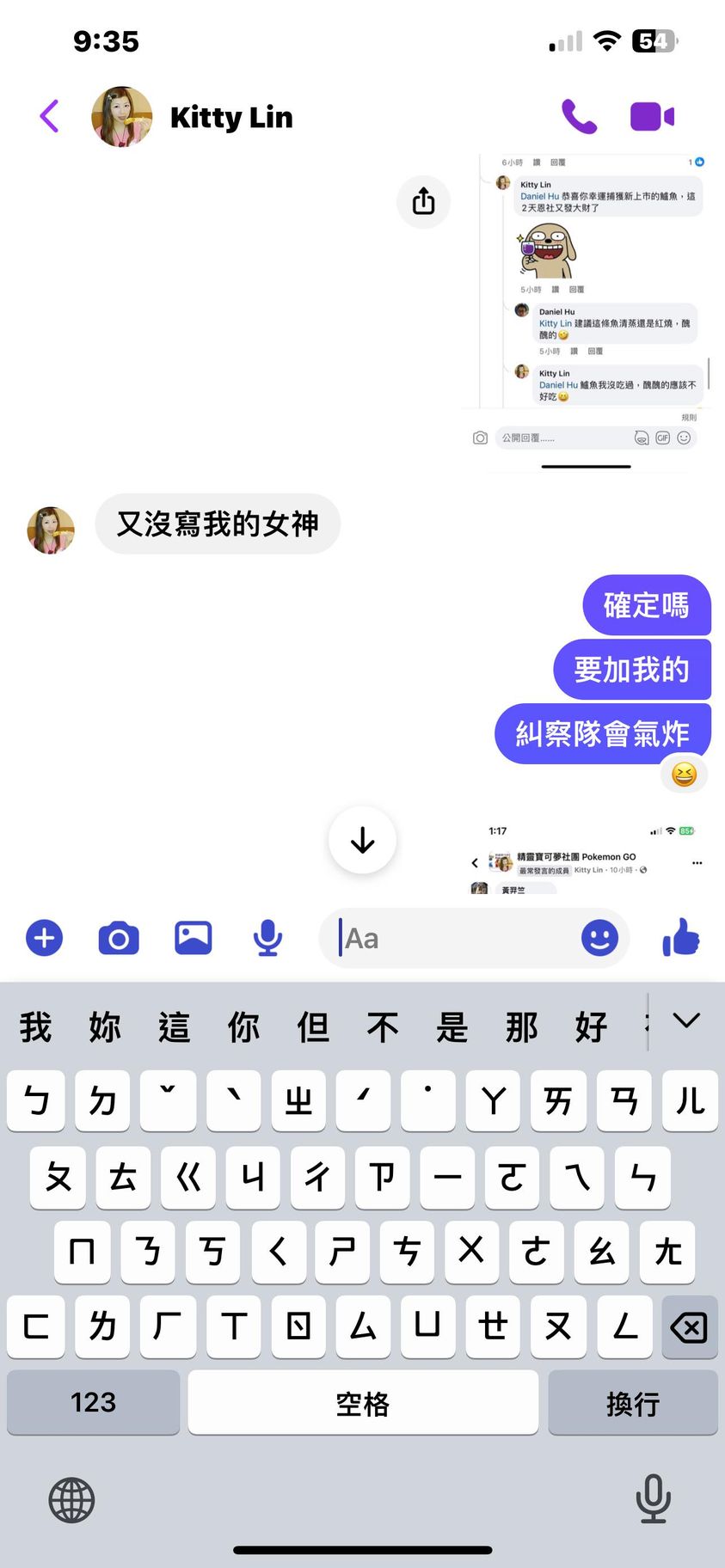Jump to latest messages with down arrow

pos(362,840)
